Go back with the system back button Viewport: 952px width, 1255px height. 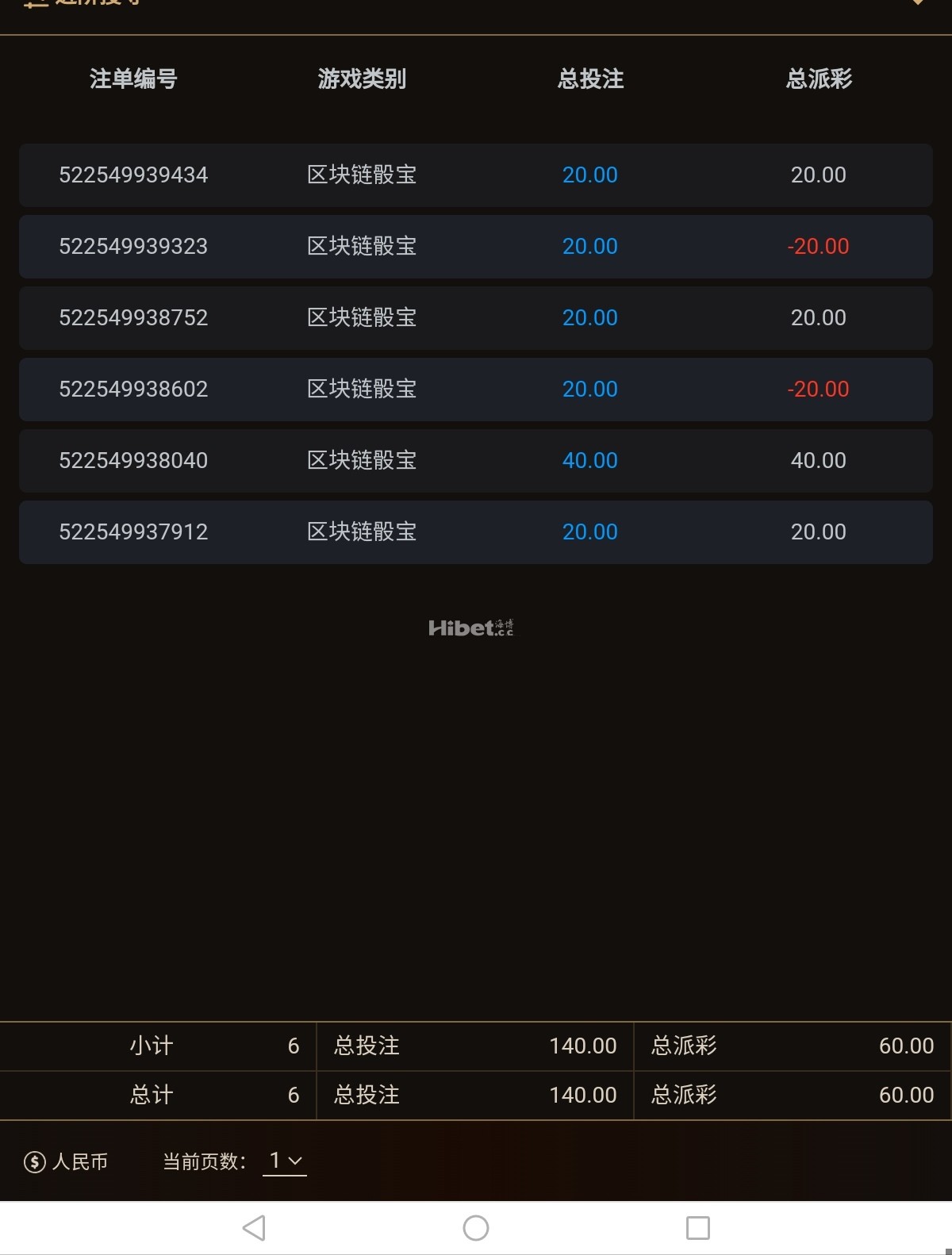(254, 1228)
